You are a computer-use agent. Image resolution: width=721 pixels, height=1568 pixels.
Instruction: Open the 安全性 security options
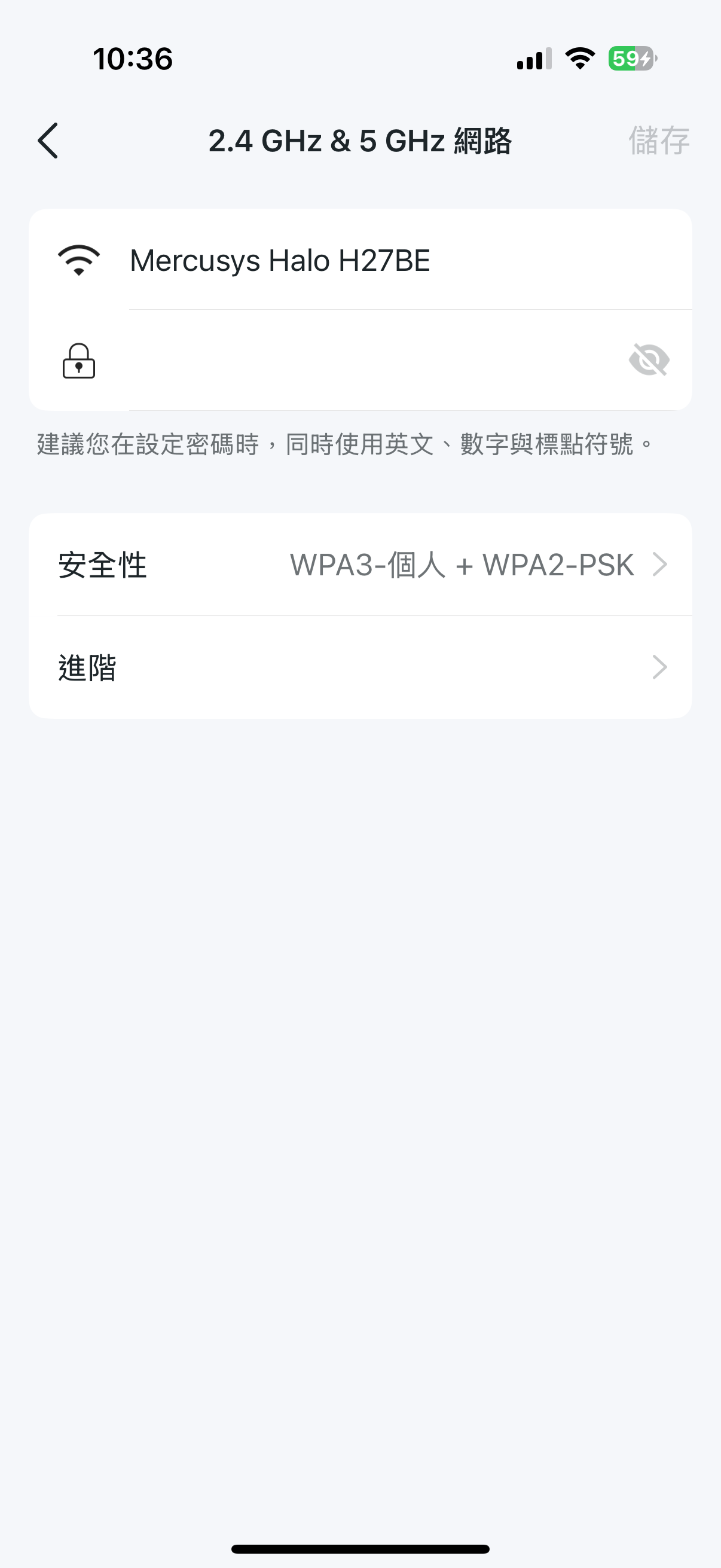(x=360, y=565)
